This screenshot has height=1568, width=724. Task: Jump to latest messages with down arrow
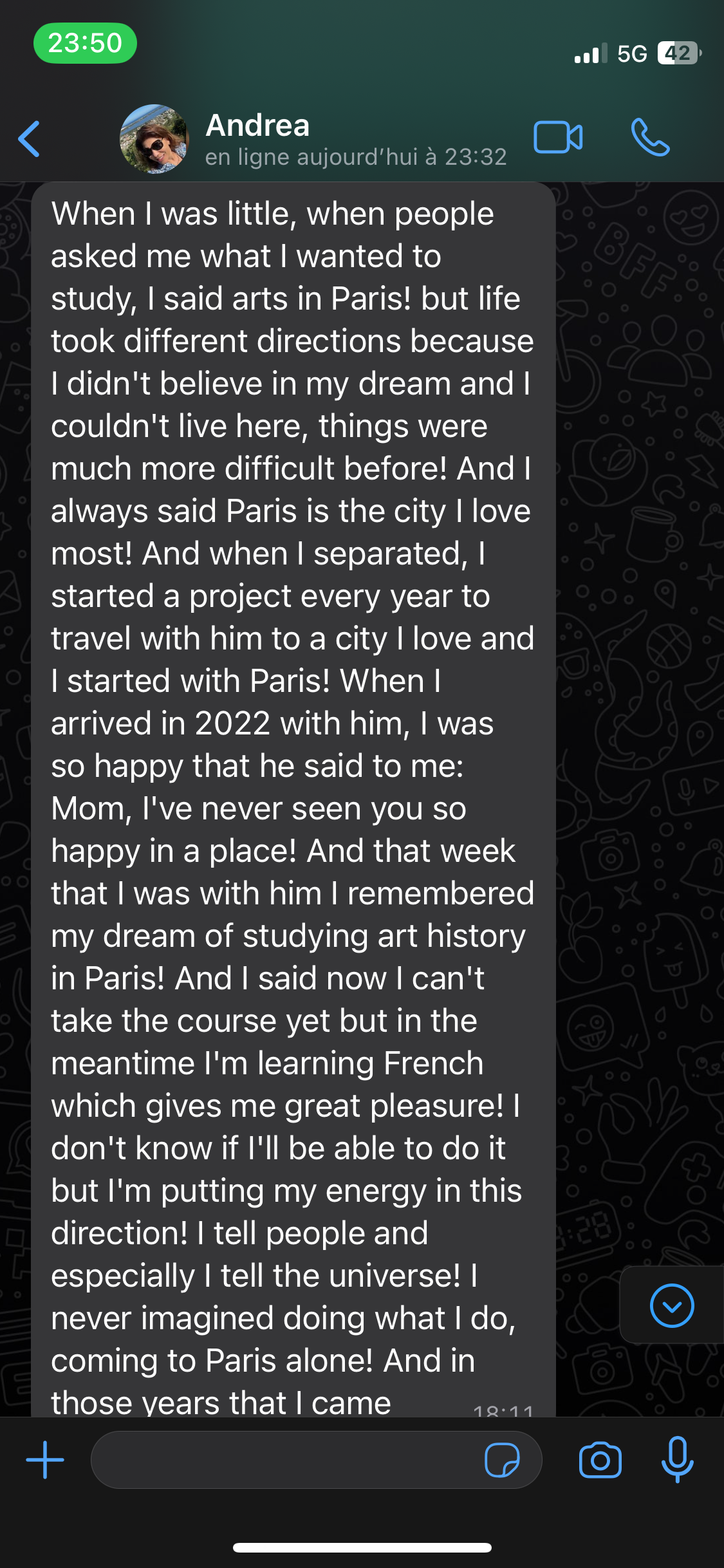[x=672, y=1305]
